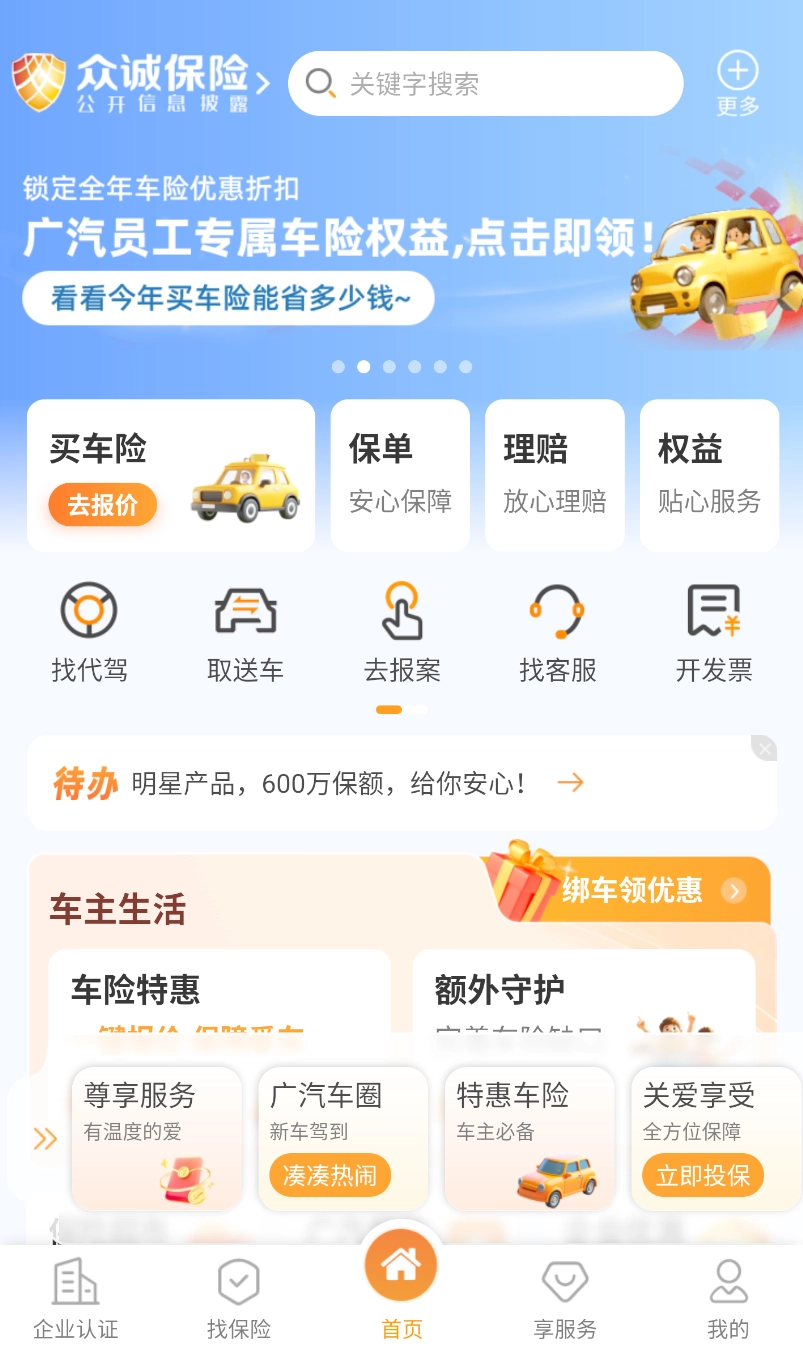Expand details via chevron after 众诚保险 logo

[x=262, y=84]
